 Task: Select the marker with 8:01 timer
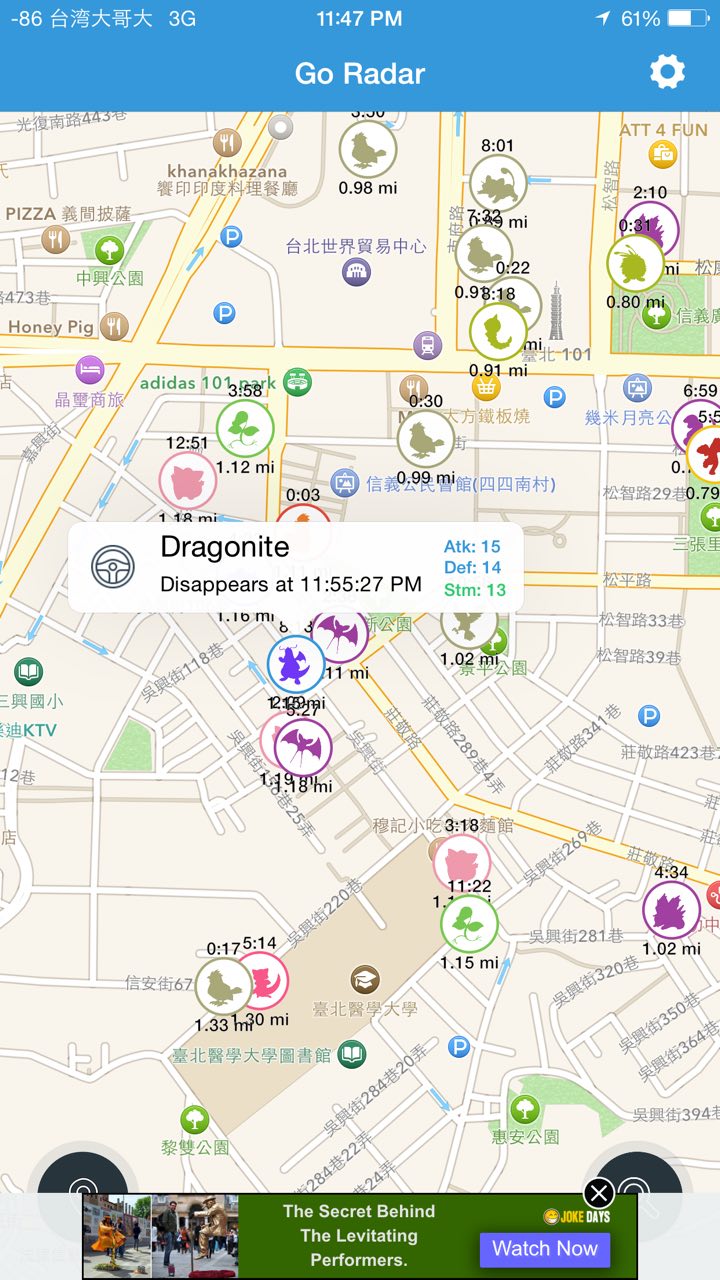498,184
